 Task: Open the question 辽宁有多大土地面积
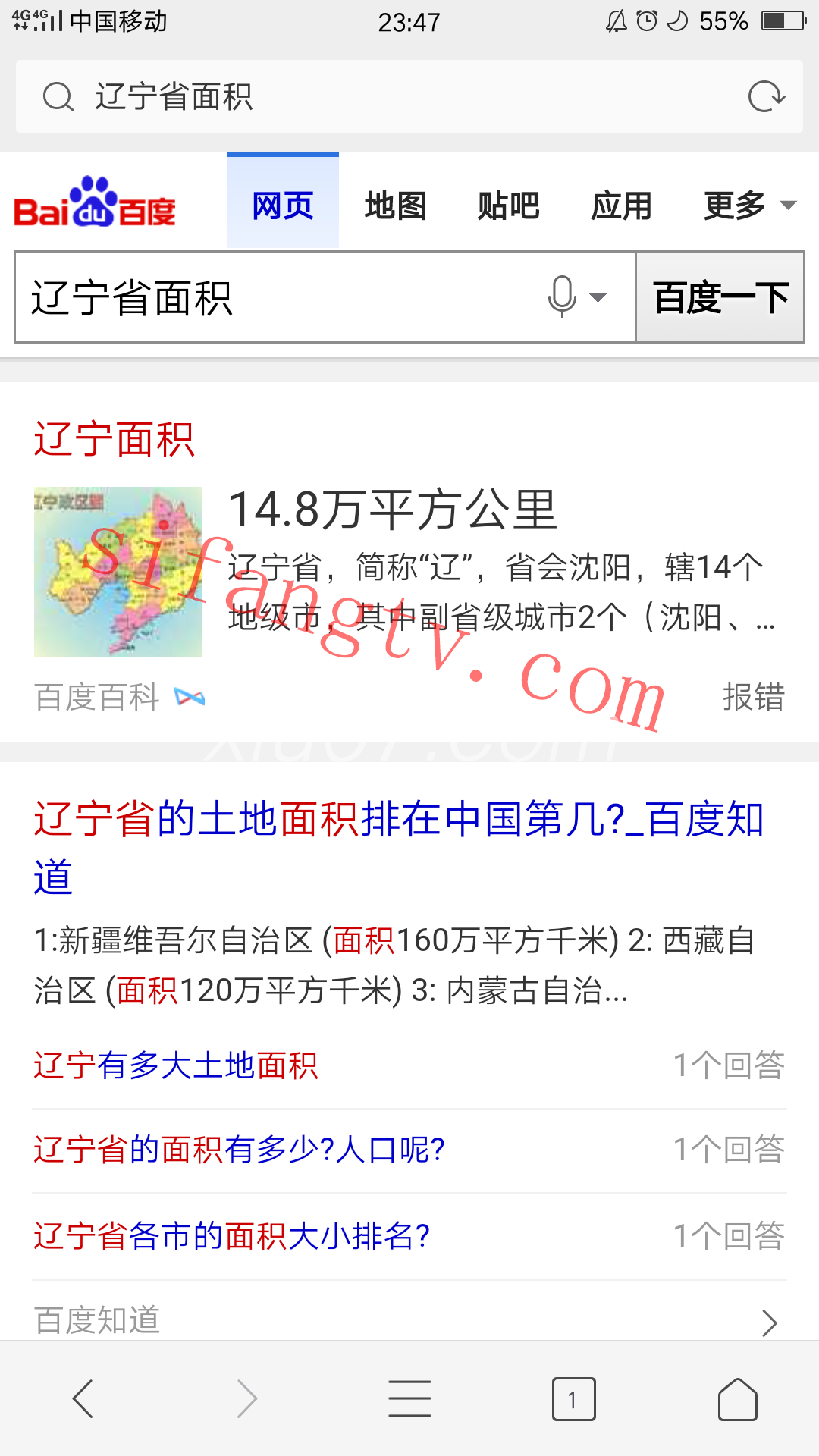(x=176, y=1065)
